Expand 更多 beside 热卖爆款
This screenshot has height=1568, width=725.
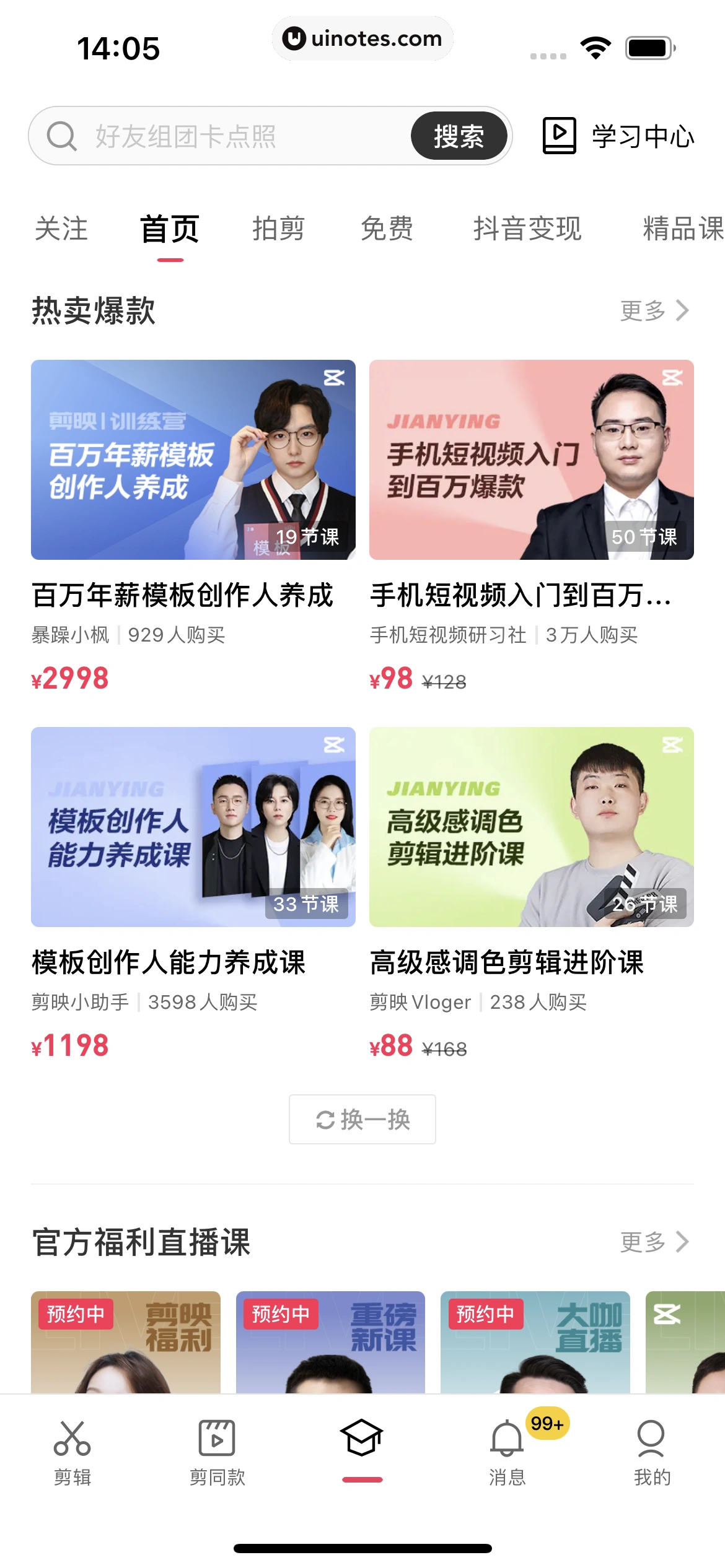641,311
